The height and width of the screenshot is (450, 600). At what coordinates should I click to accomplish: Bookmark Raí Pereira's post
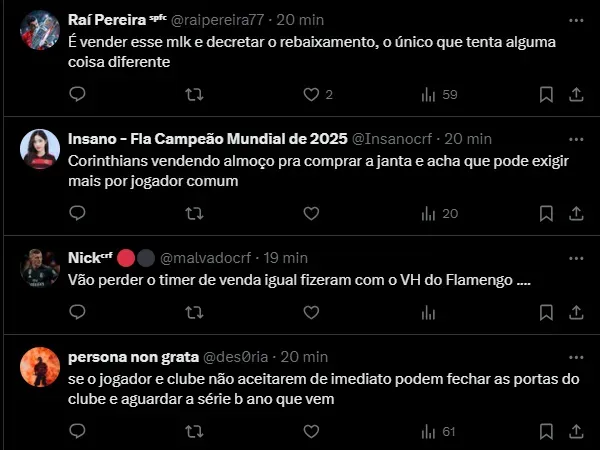[x=546, y=95]
